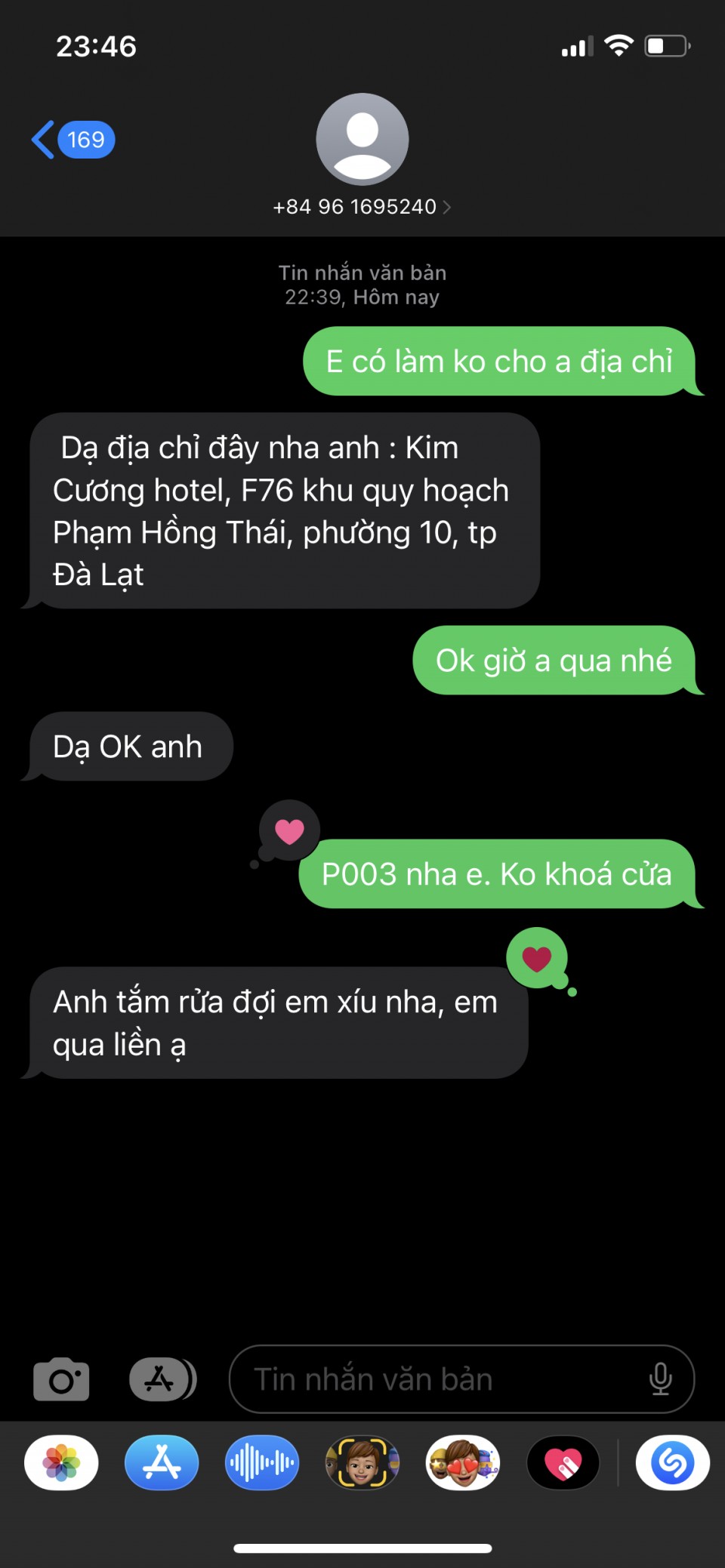Image resolution: width=725 pixels, height=1568 pixels.
Task: Open the Memoji camera app
Action: 362,1462
